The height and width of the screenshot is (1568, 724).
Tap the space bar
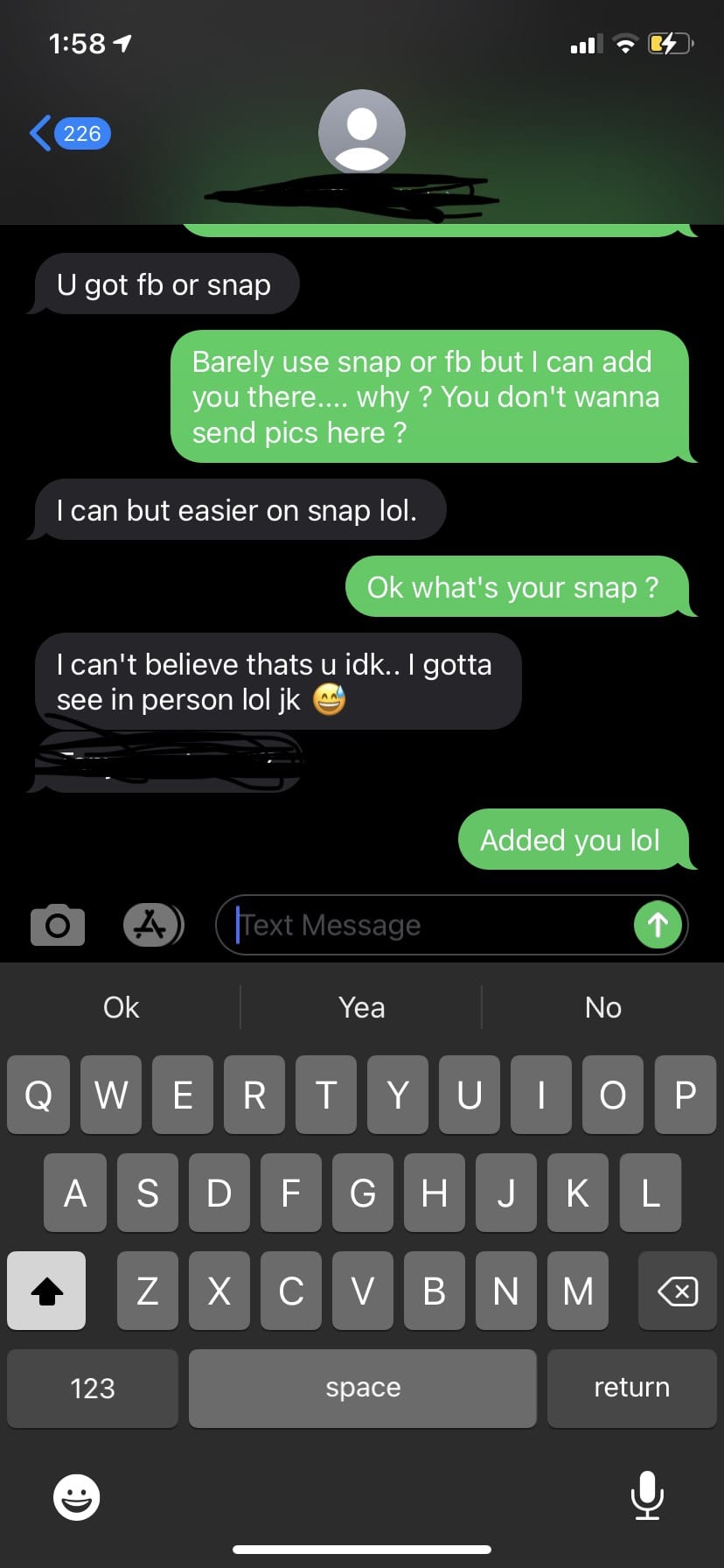point(362,1388)
